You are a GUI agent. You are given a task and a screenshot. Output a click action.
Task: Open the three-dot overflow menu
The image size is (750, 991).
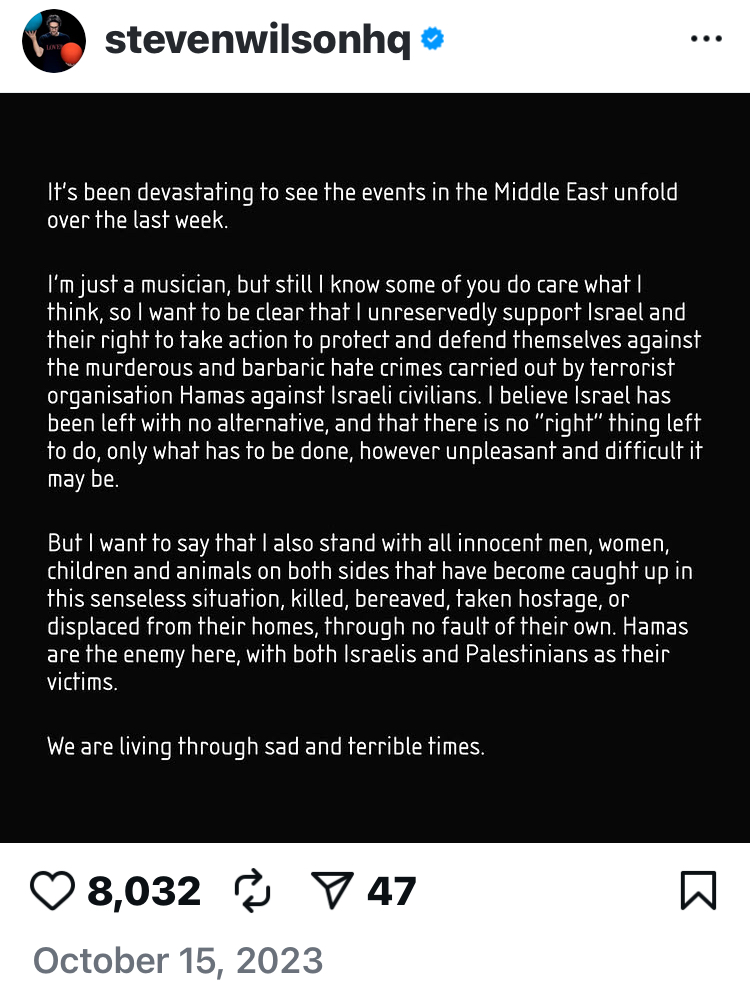(706, 39)
